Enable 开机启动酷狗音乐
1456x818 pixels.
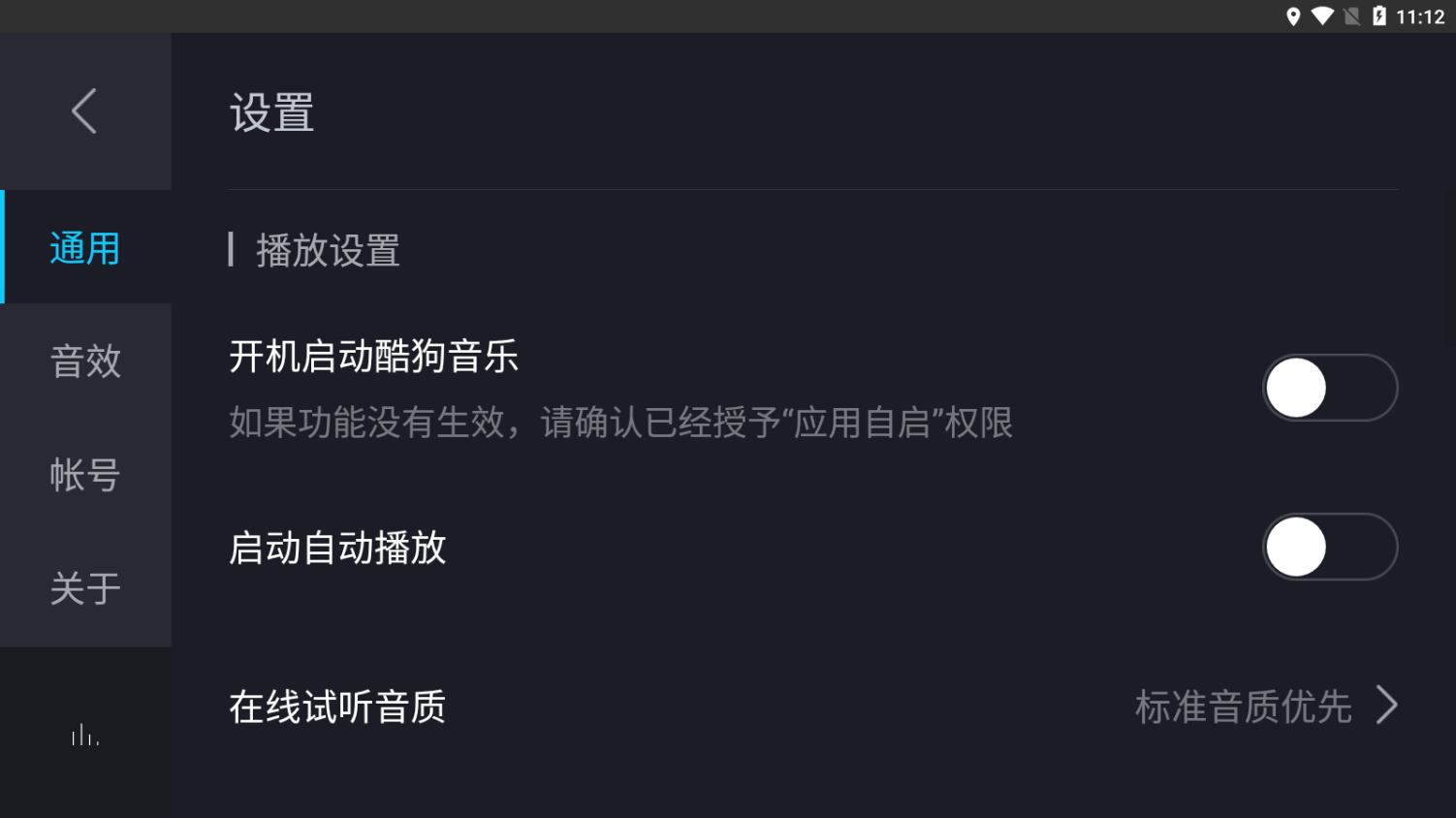pos(1329,388)
